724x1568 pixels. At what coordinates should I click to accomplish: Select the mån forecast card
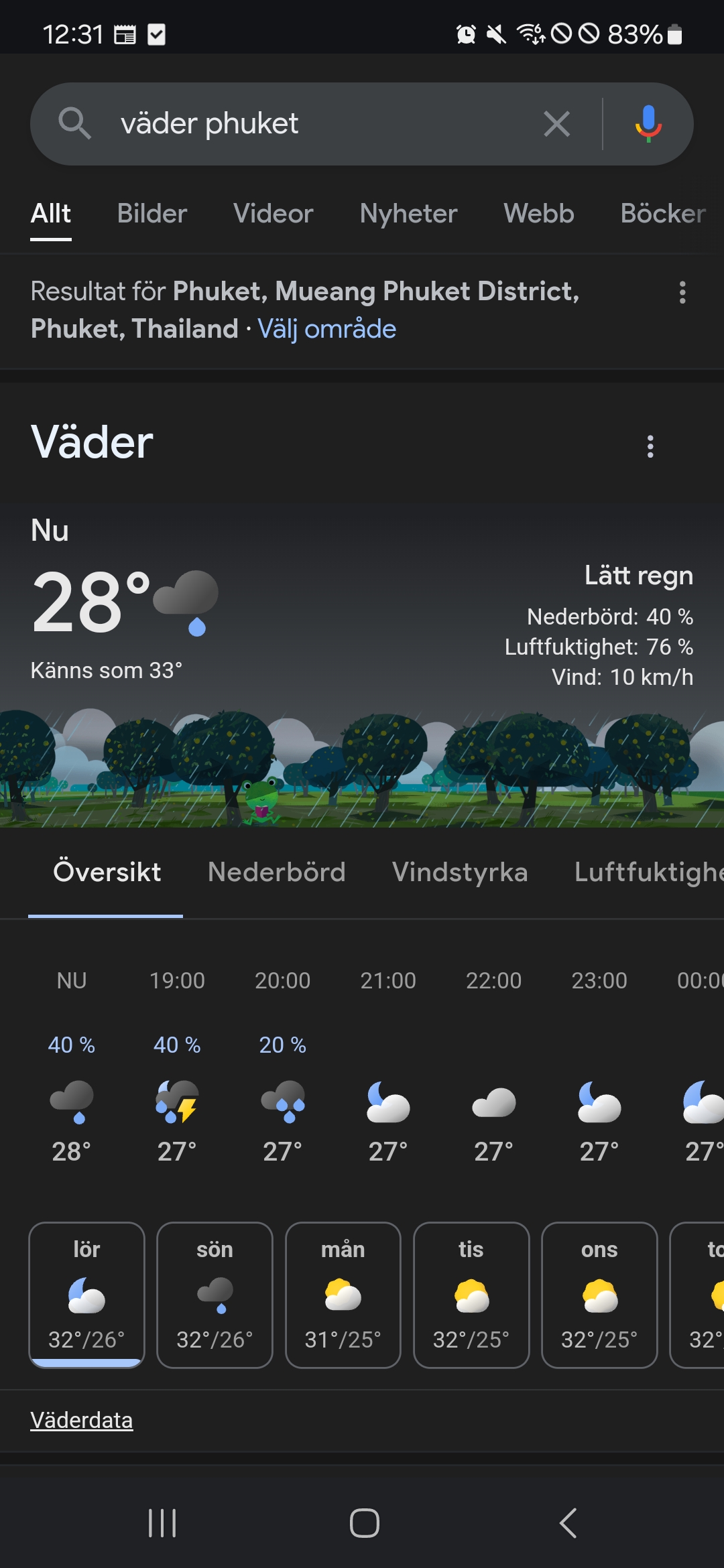pos(343,1285)
